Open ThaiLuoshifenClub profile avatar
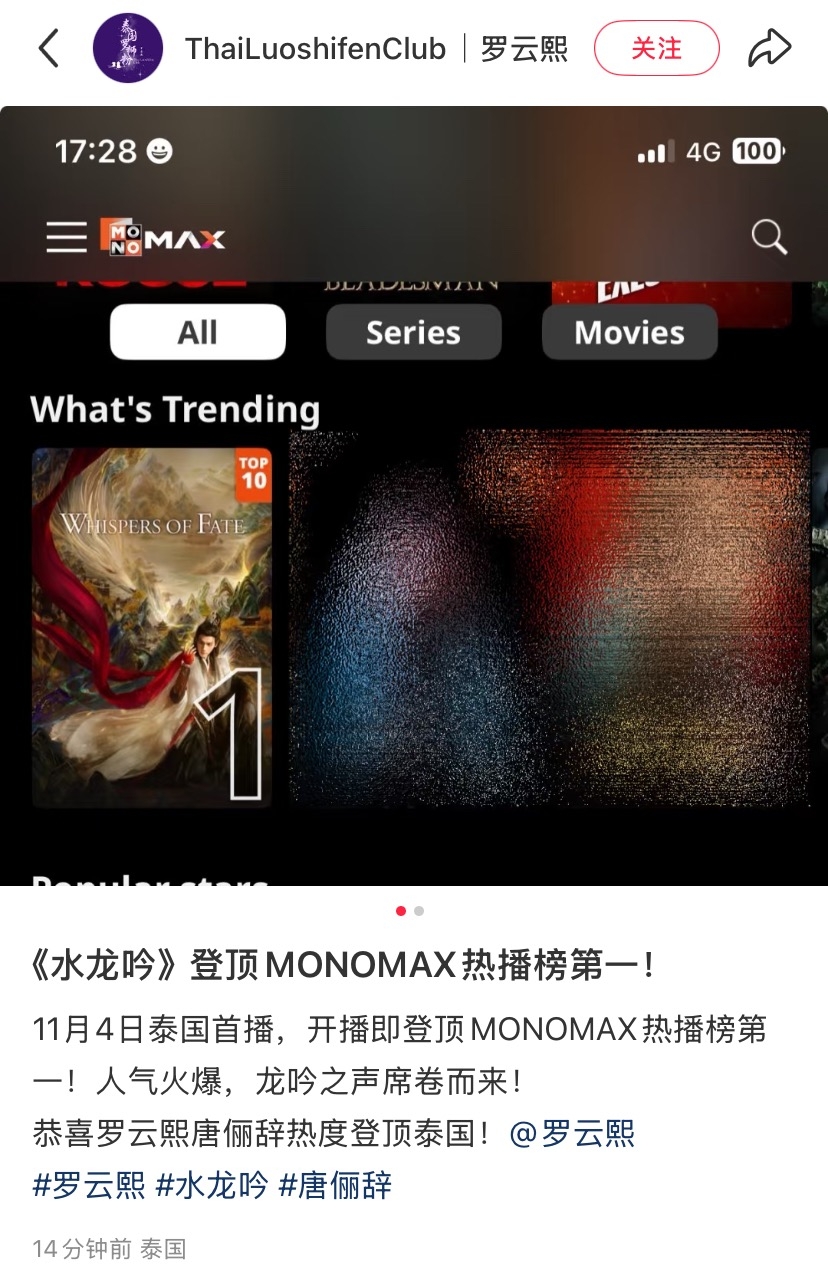 click(x=127, y=48)
